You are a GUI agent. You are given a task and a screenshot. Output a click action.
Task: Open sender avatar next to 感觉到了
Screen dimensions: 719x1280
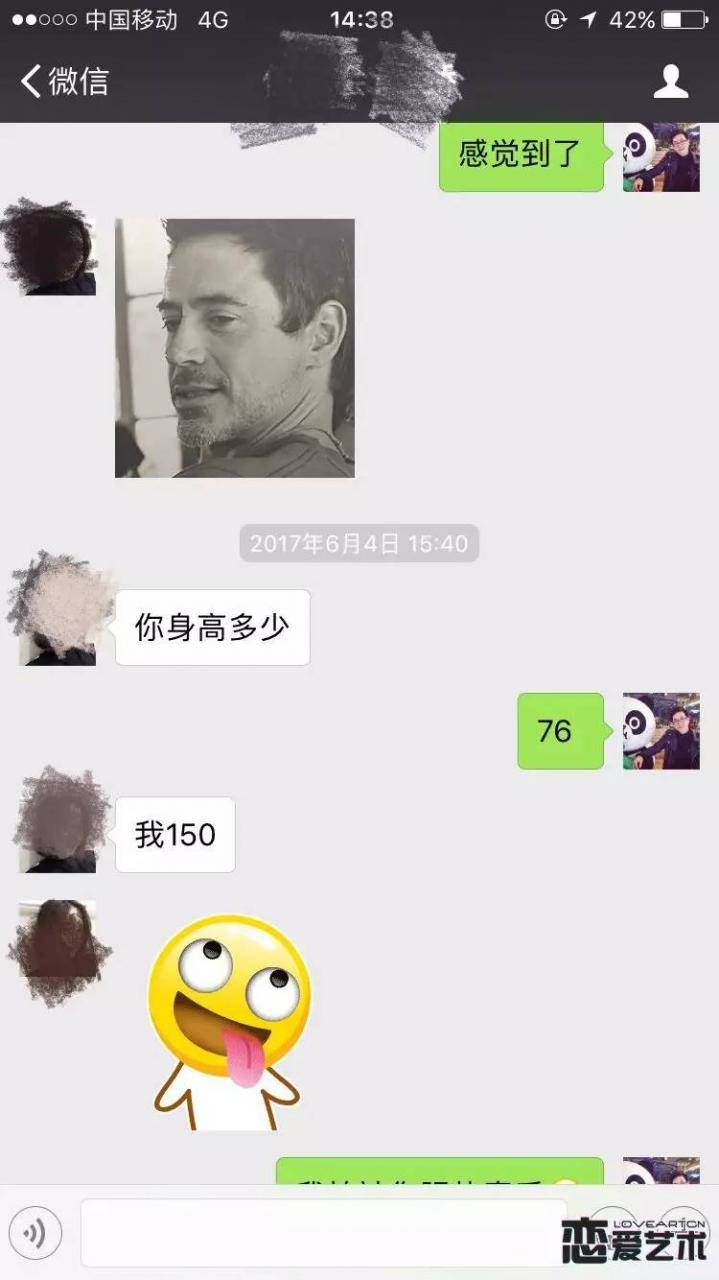coord(661,157)
